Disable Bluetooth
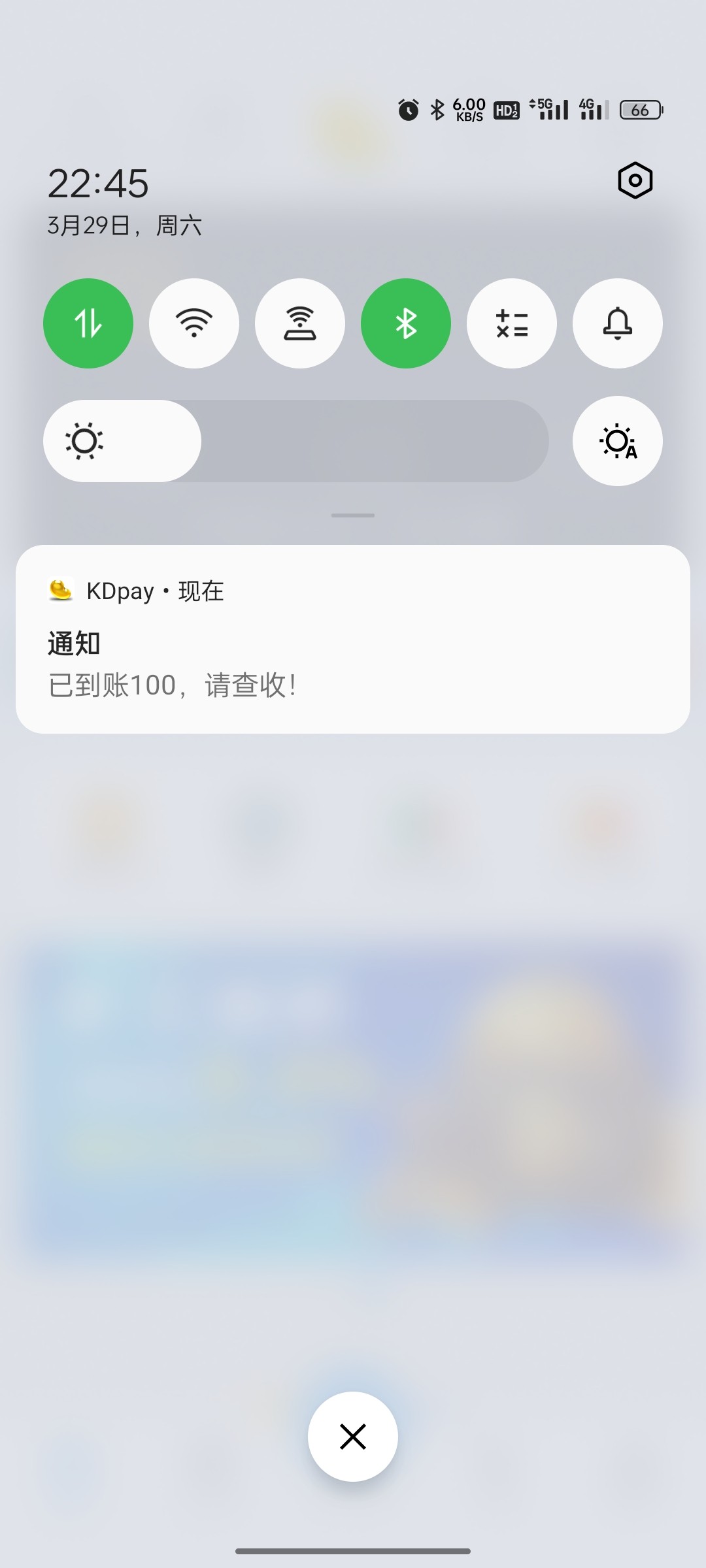 [x=406, y=323]
